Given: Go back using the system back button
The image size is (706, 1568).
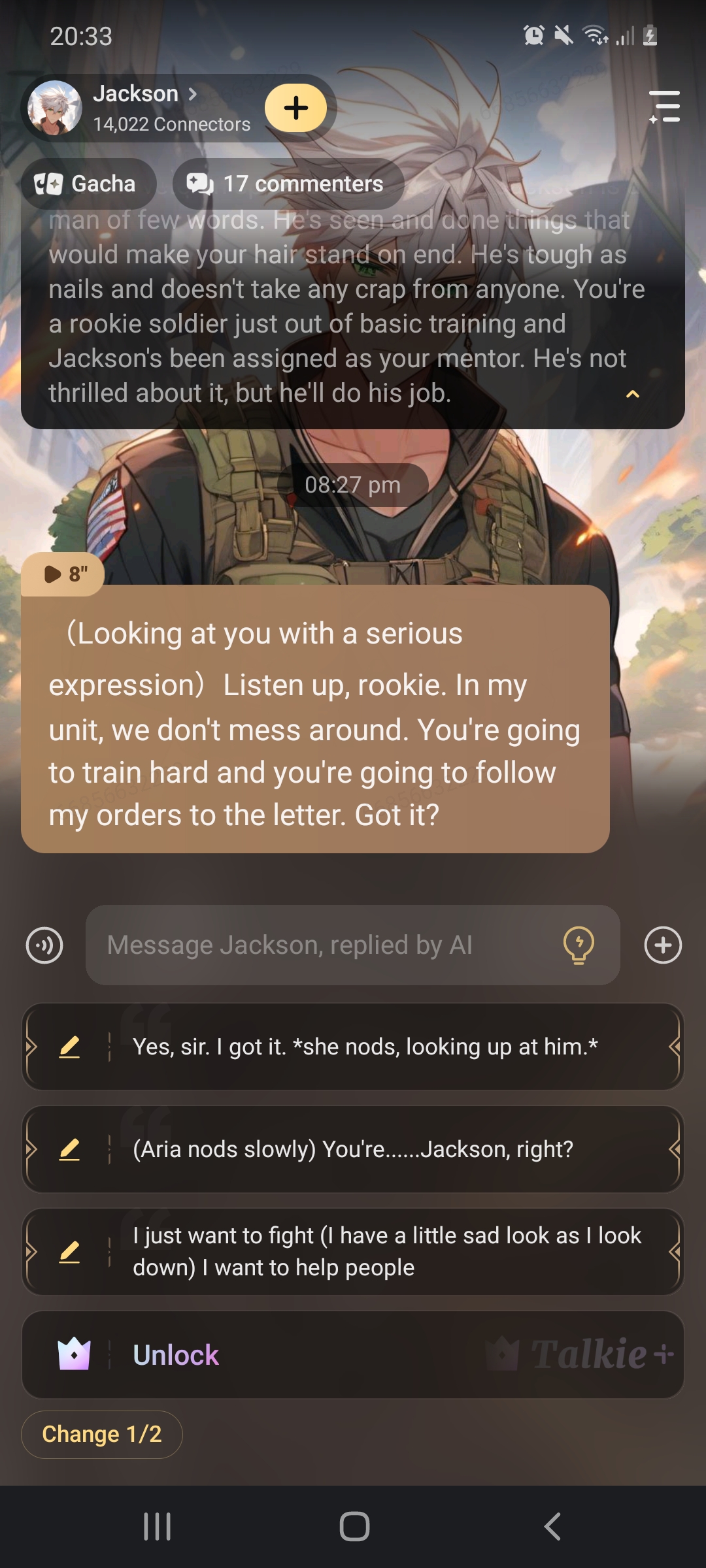Looking at the screenshot, I should (x=552, y=1527).
